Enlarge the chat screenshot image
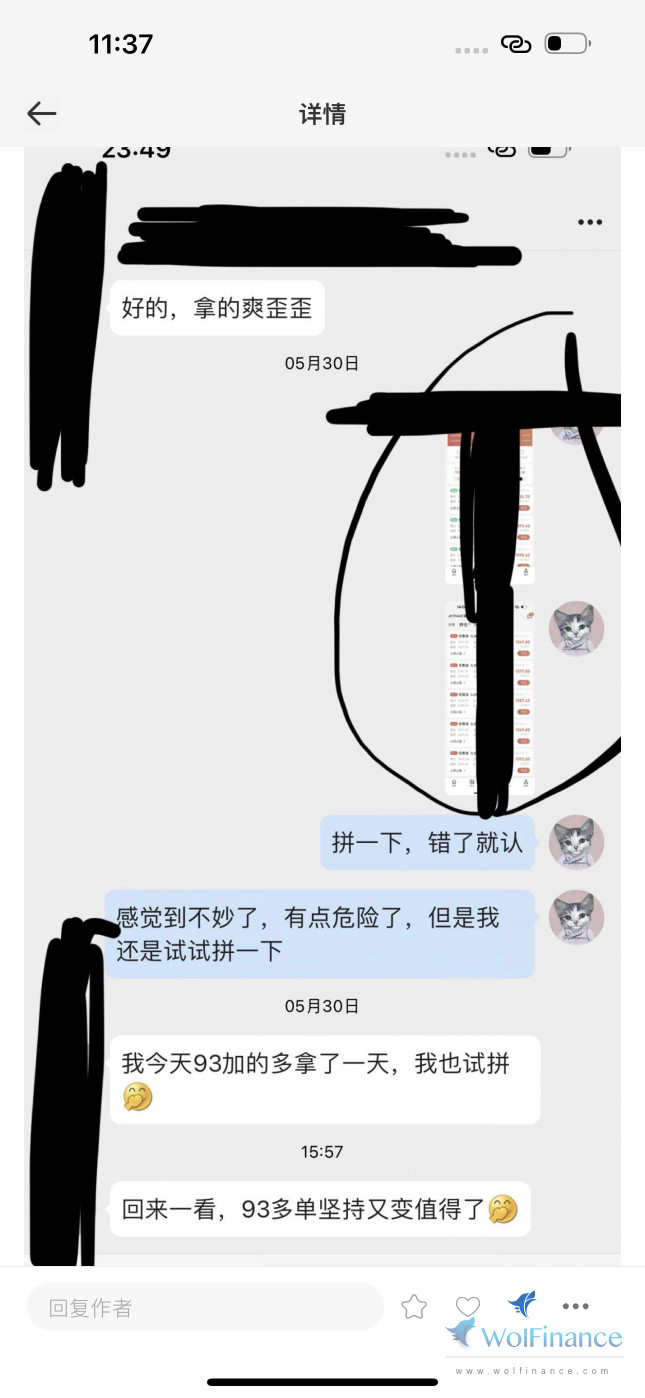The height and width of the screenshot is (1398, 645). pyautogui.click(x=322, y=700)
